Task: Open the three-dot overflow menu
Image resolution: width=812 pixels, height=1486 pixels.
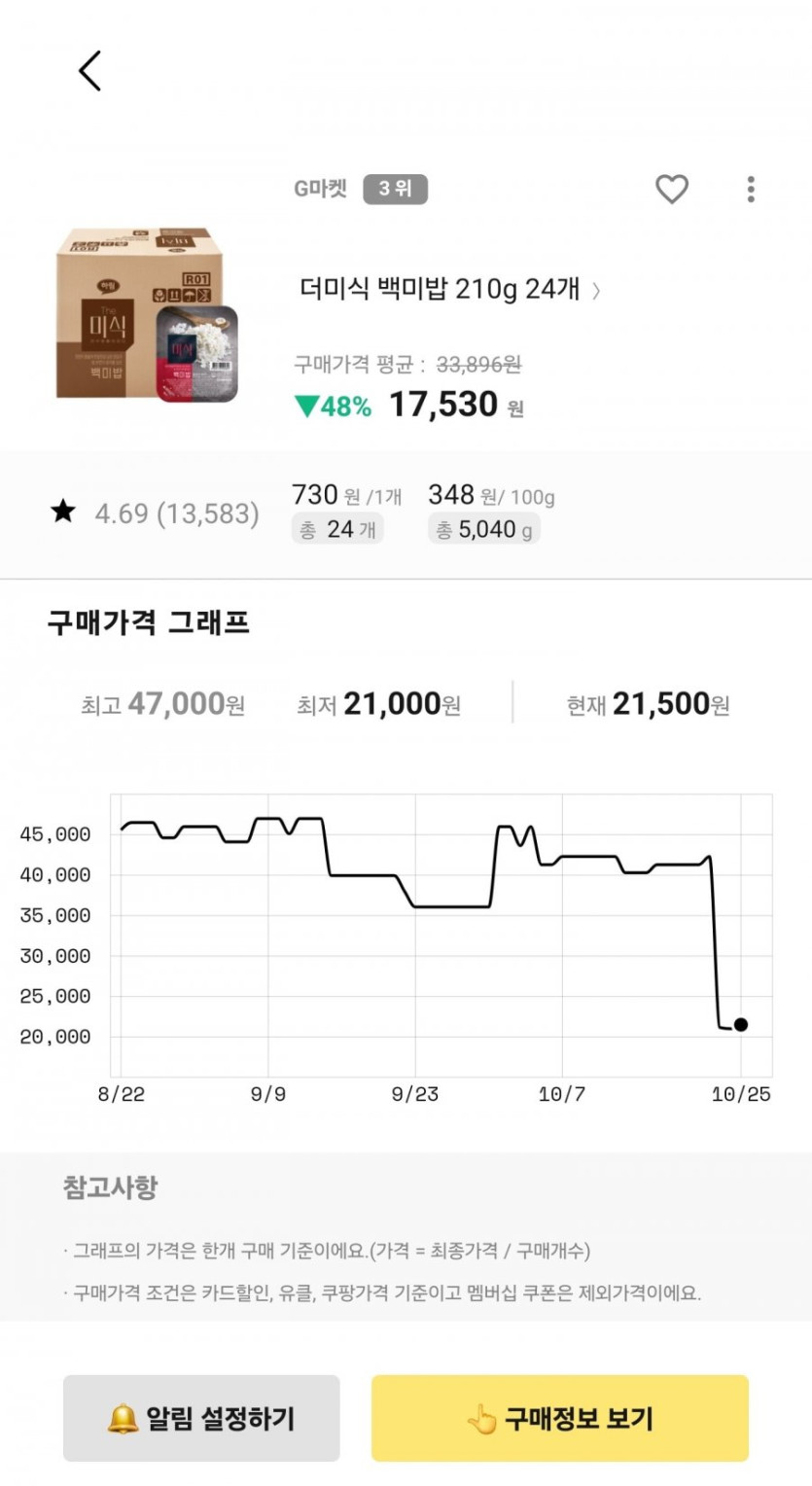Action: (x=751, y=189)
